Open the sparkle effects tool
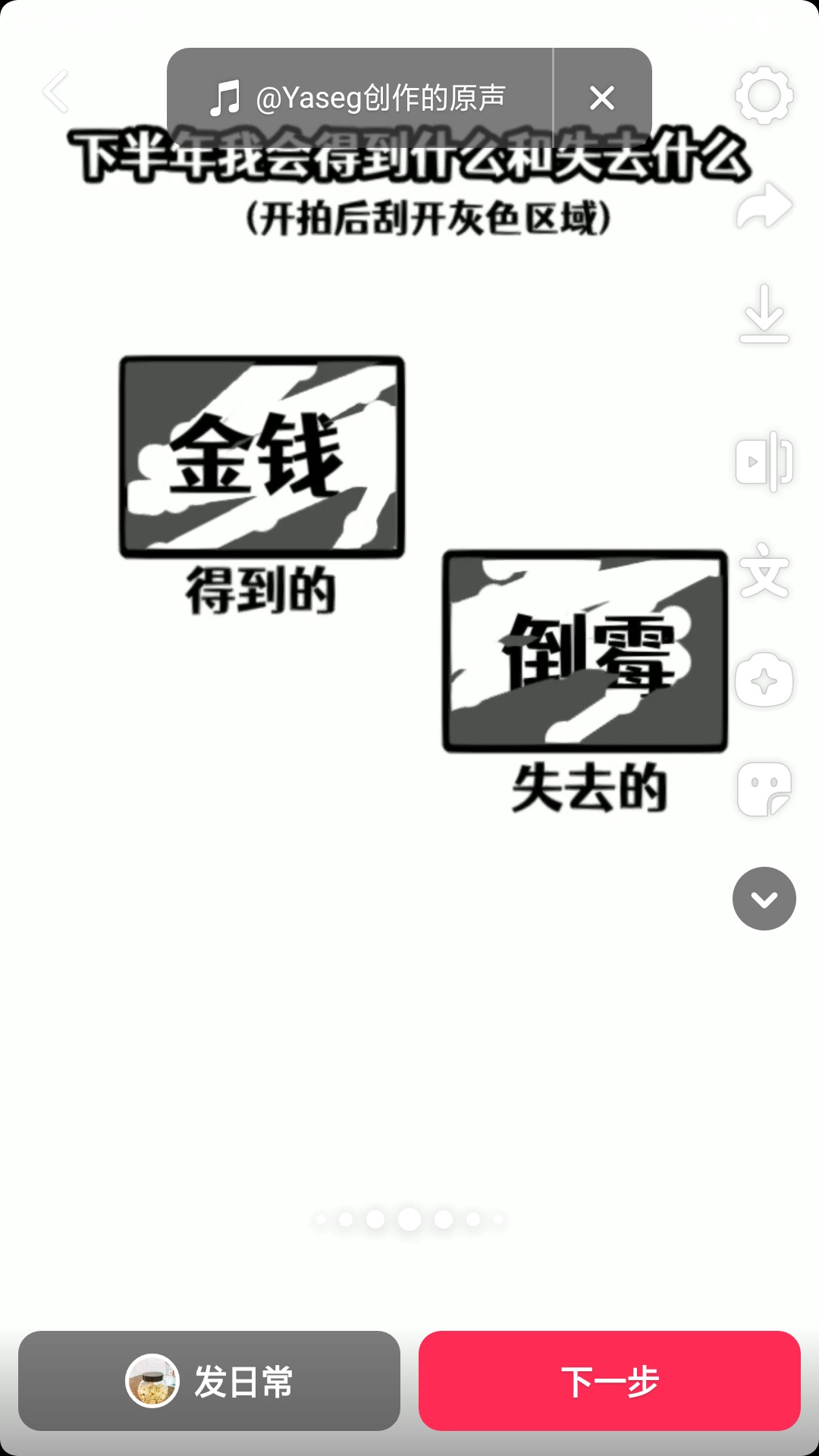 [764, 680]
